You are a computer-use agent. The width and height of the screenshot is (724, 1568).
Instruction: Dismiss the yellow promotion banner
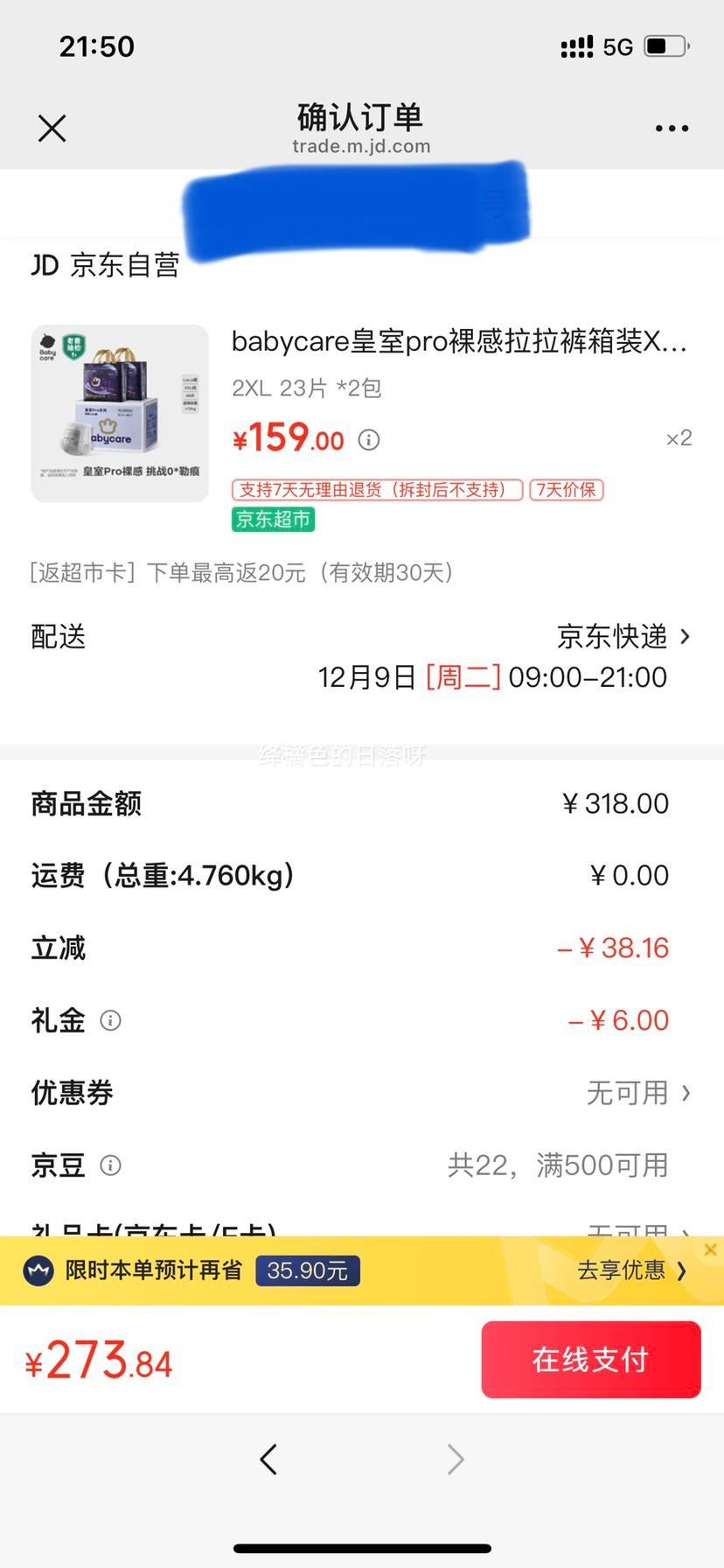click(x=710, y=1249)
